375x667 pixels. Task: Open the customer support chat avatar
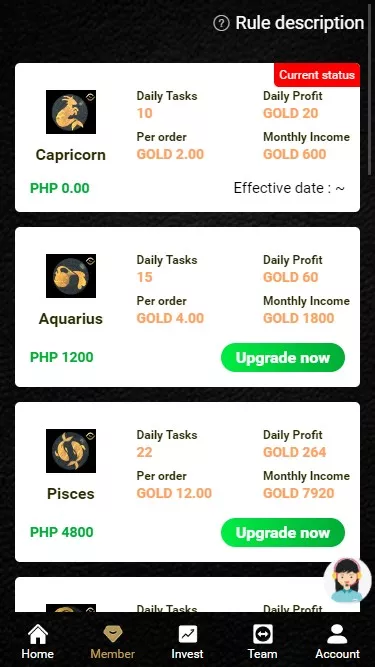[347, 580]
